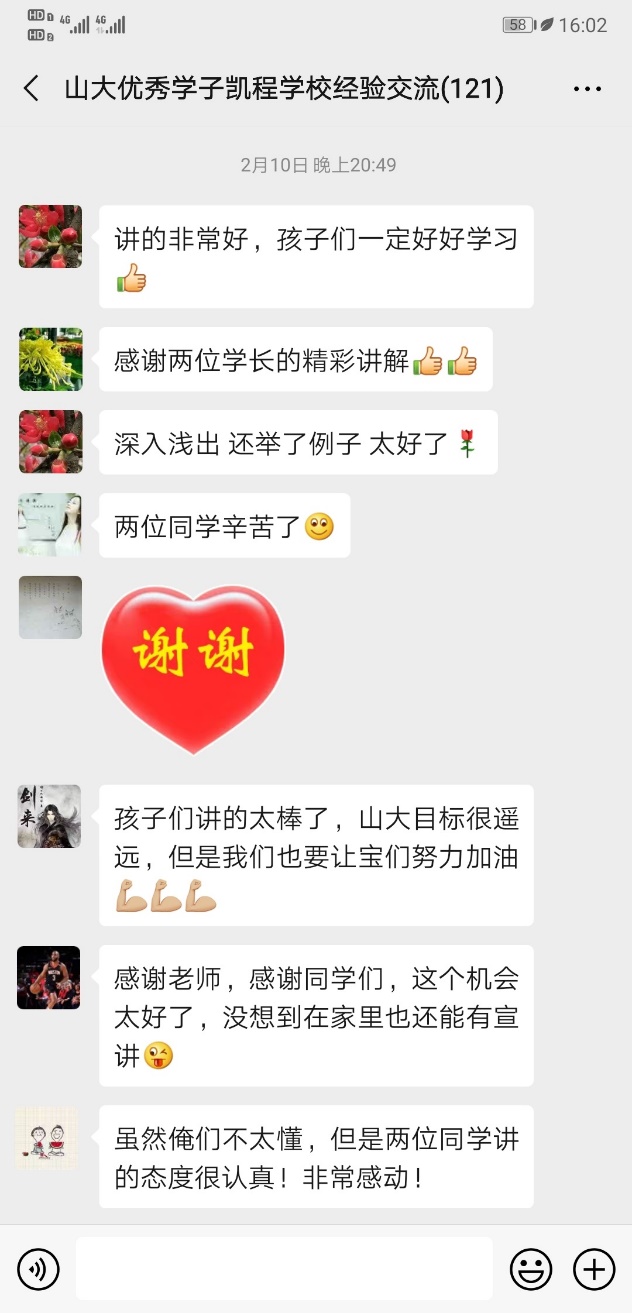Tap the yellow chrysanthemum avatar

[50, 359]
